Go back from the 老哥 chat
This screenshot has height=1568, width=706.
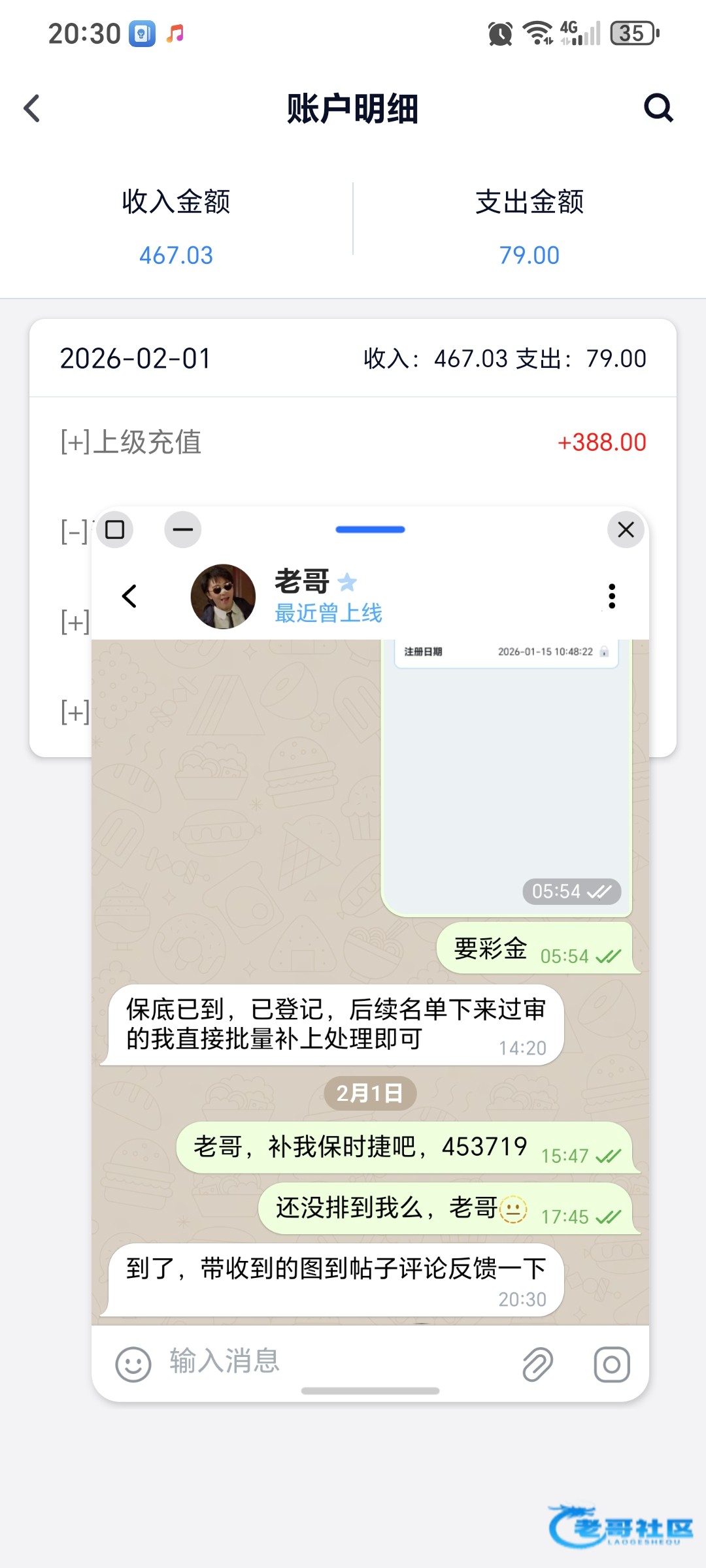click(x=129, y=596)
